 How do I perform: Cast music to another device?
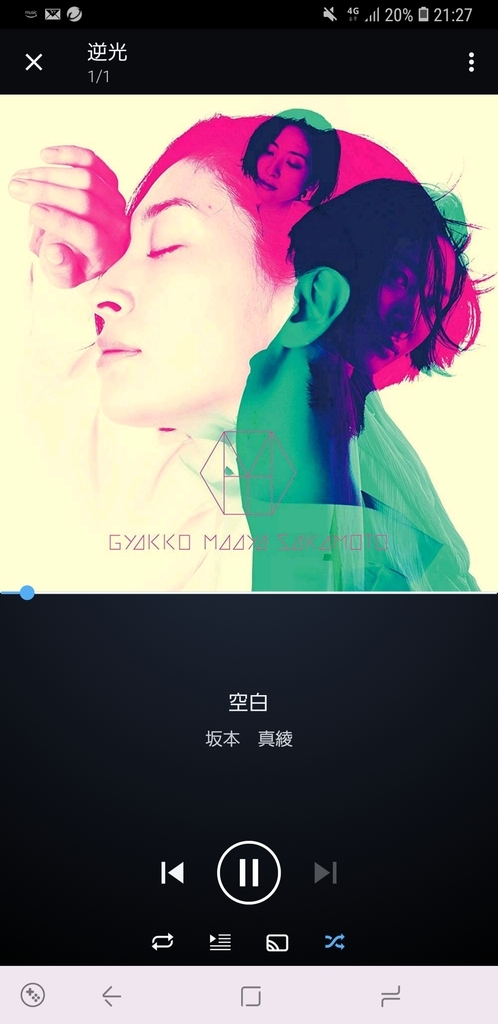click(277, 942)
